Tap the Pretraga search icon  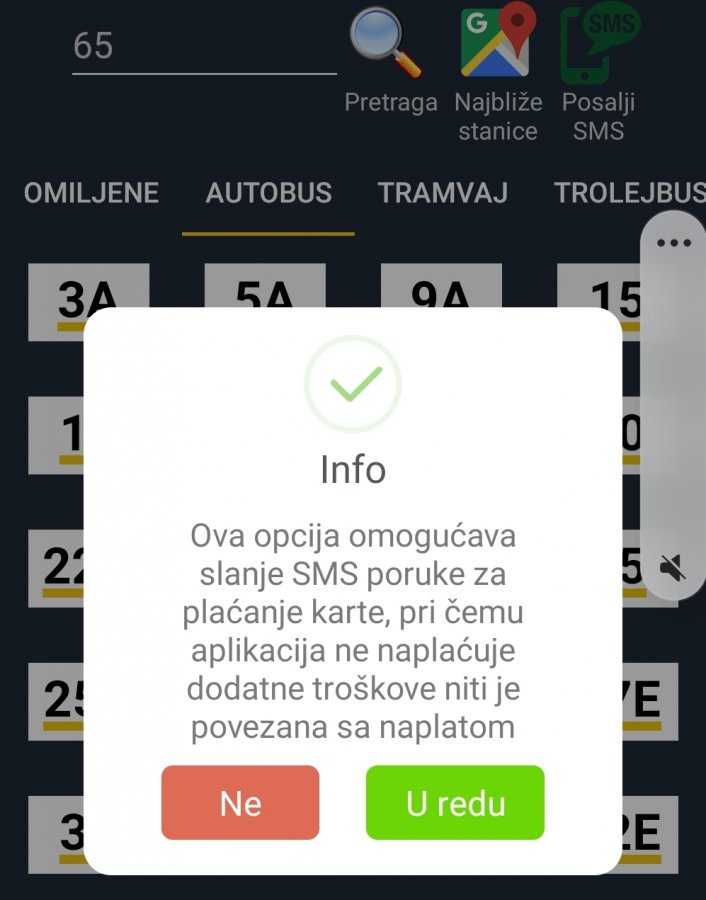[x=389, y=45]
